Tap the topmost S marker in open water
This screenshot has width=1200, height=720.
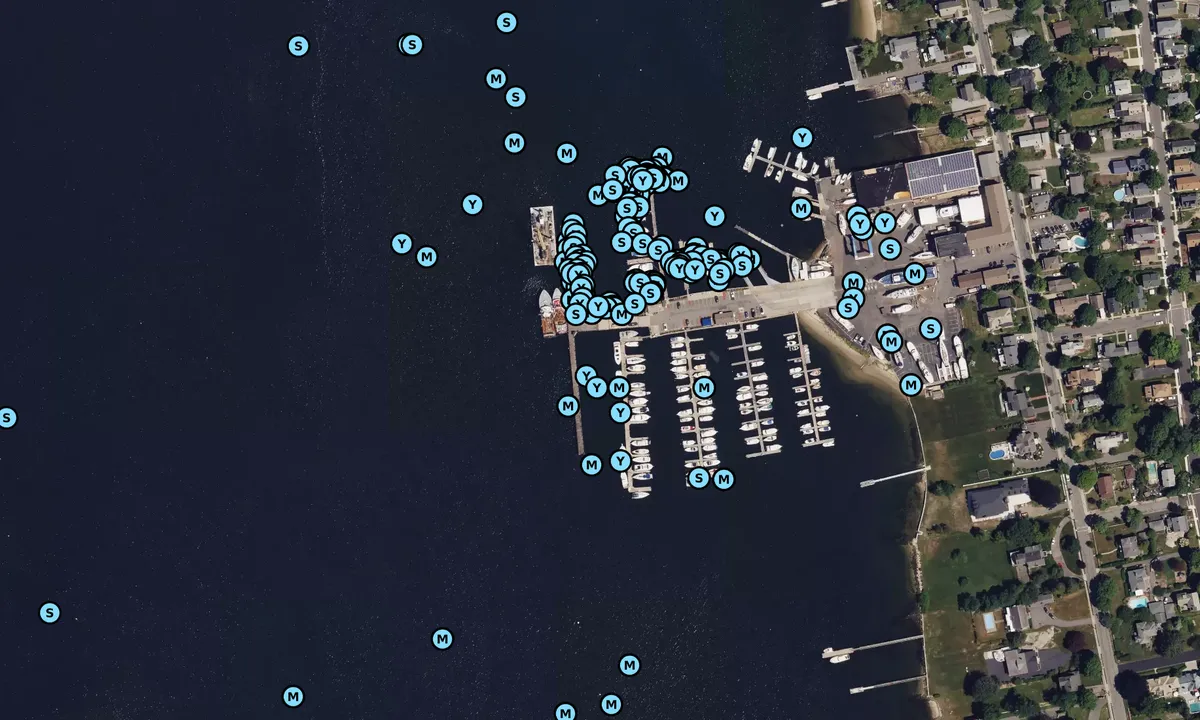506,22
